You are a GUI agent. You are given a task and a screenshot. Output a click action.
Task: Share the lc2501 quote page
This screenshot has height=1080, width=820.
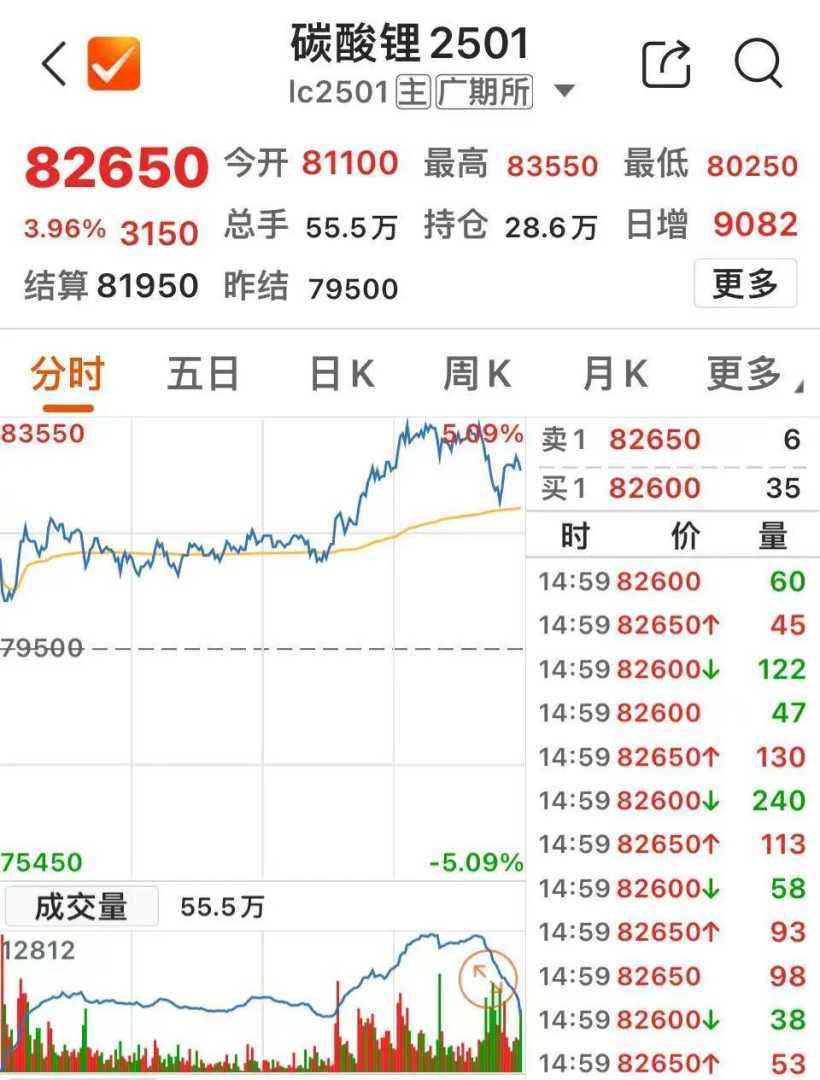click(666, 64)
